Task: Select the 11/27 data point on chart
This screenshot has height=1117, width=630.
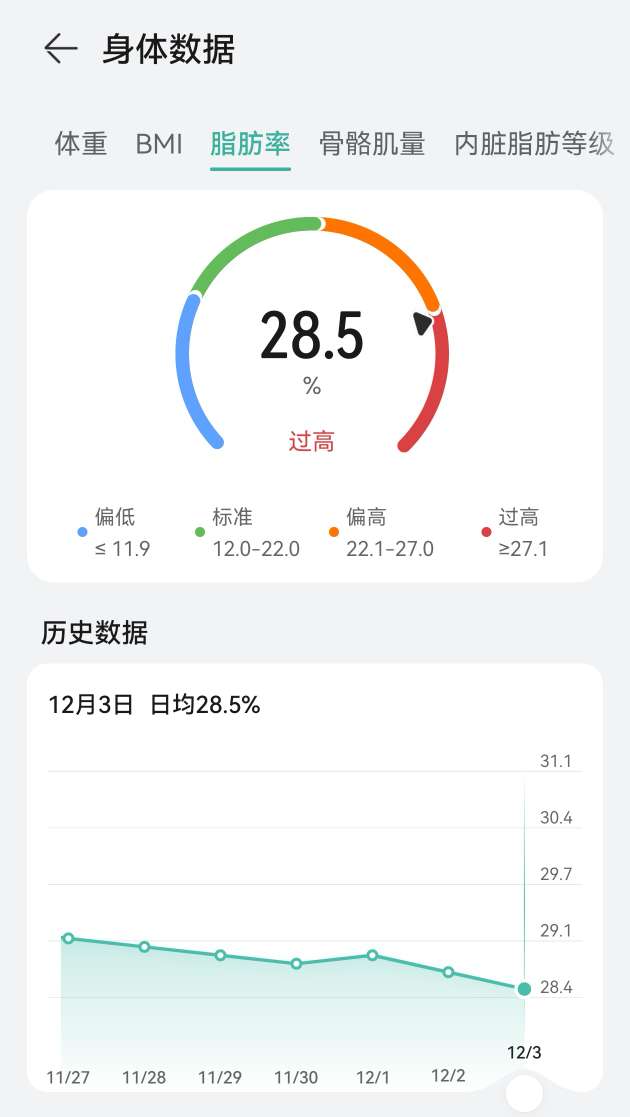Action: coord(68,938)
